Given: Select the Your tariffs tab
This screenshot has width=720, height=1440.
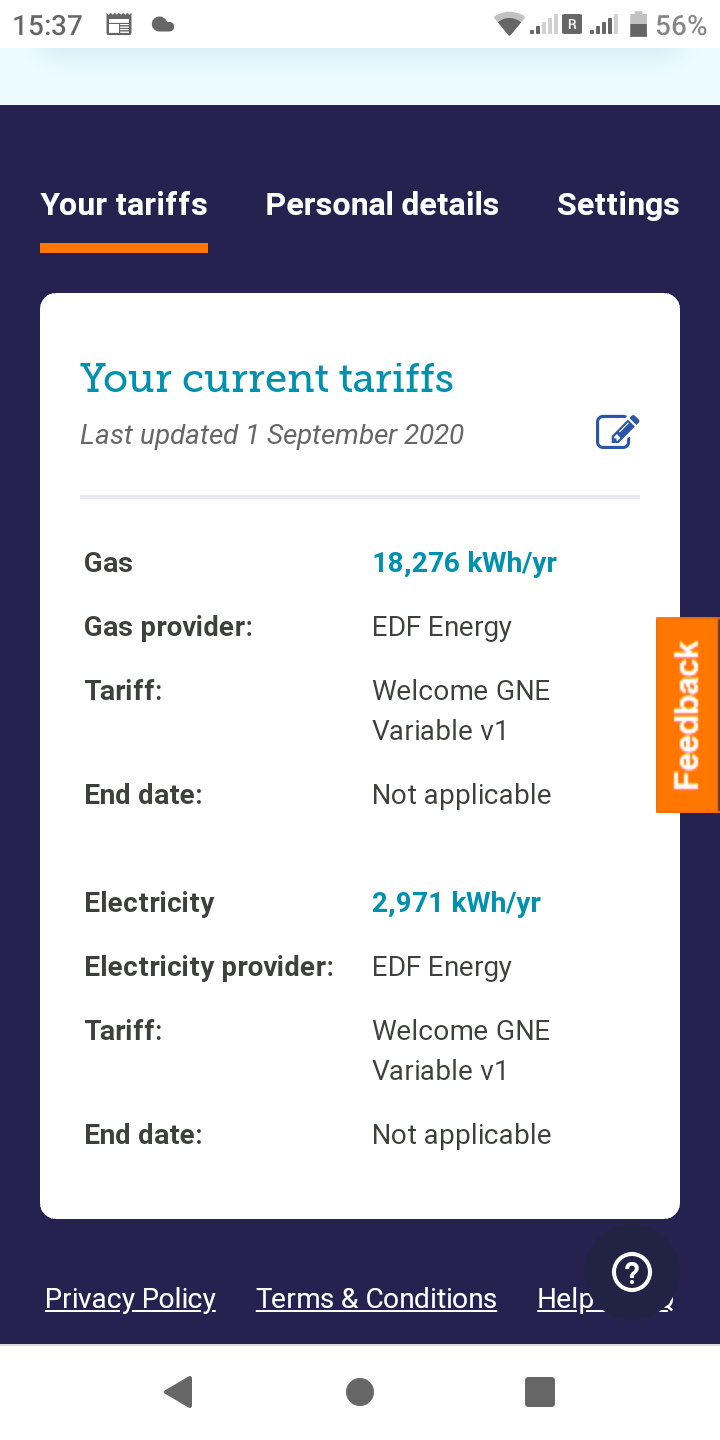Looking at the screenshot, I should pos(124,204).
